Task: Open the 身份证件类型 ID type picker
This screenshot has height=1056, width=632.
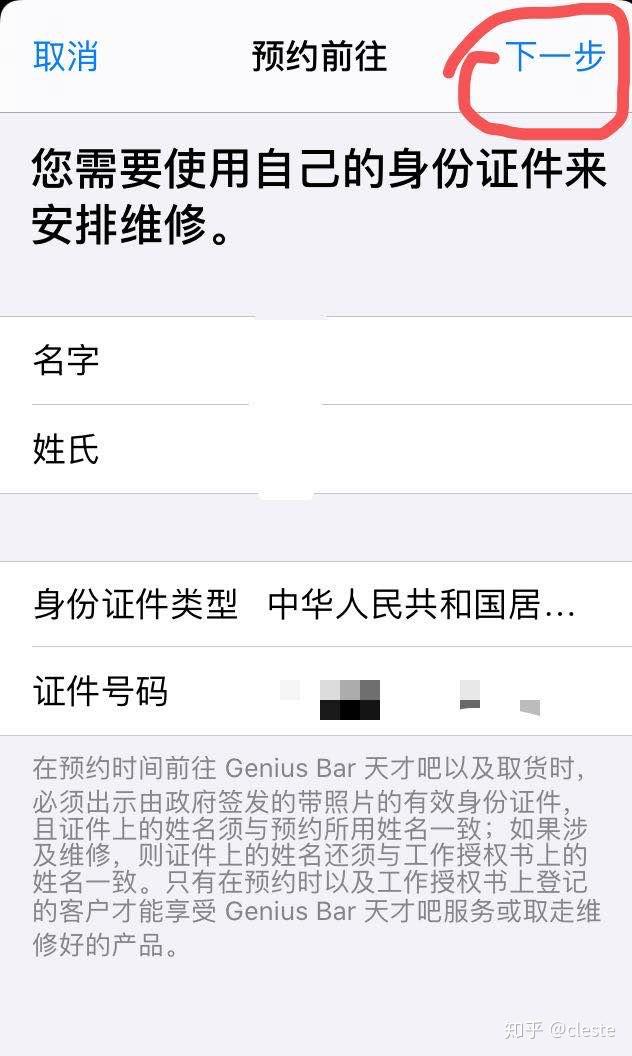Action: 316,604
